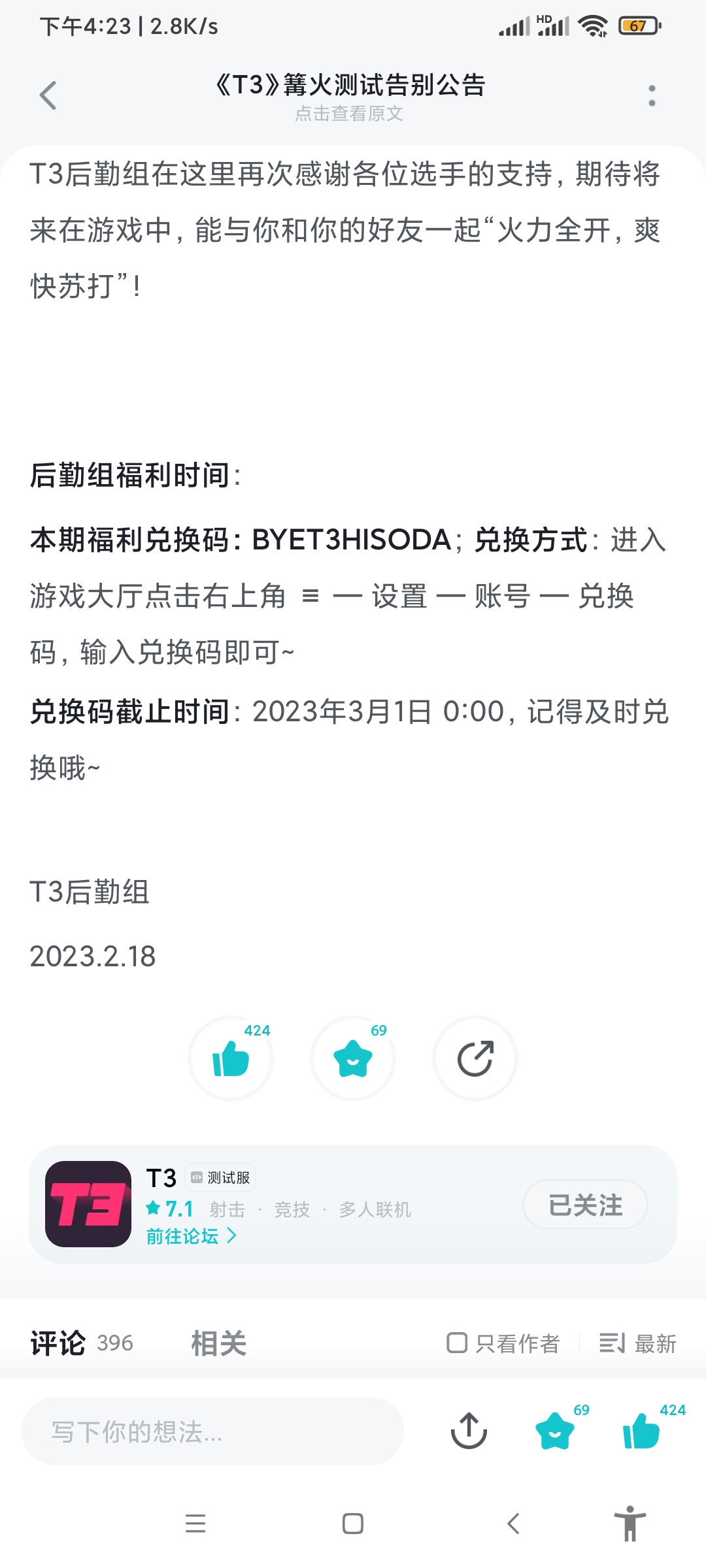This screenshot has height=1568, width=706.
Task: Go back using the top-left arrow
Action: tap(48, 95)
